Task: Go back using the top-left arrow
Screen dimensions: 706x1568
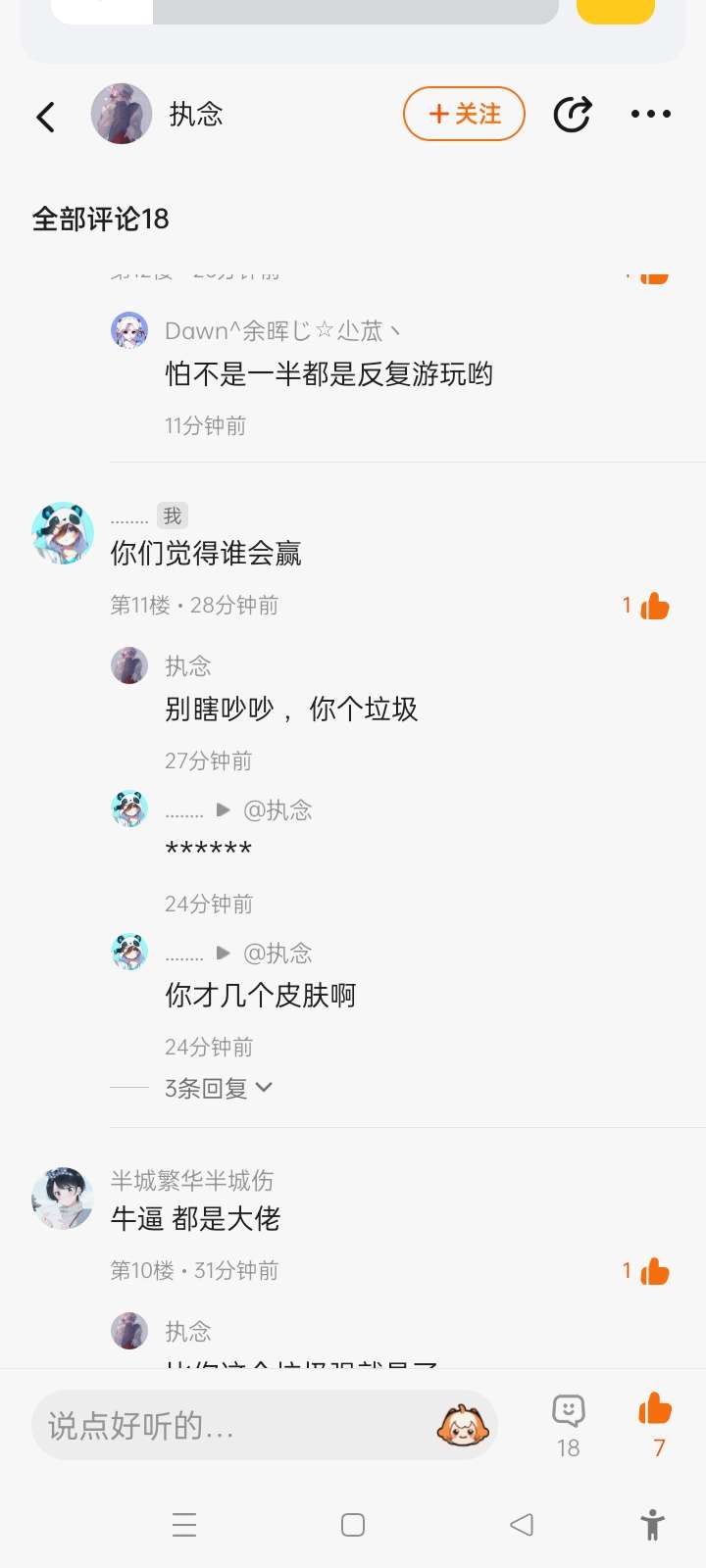Action: coord(45,117)
